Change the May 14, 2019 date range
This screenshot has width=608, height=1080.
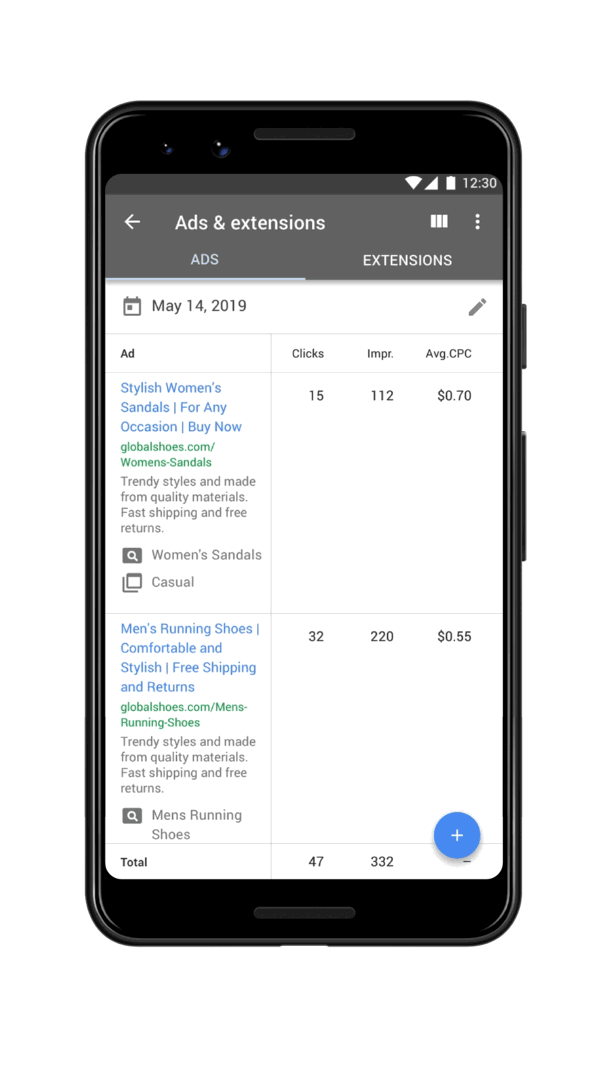(x=198, y=306)
